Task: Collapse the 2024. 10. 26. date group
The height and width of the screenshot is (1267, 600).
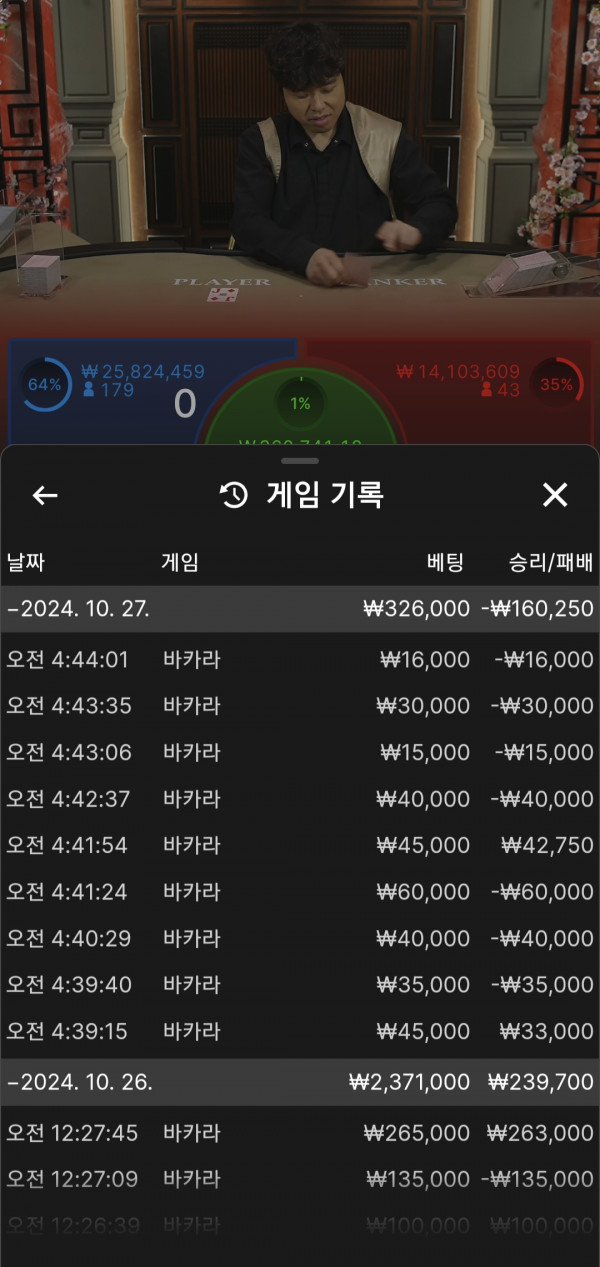Action: click(x=80, y=1082)
